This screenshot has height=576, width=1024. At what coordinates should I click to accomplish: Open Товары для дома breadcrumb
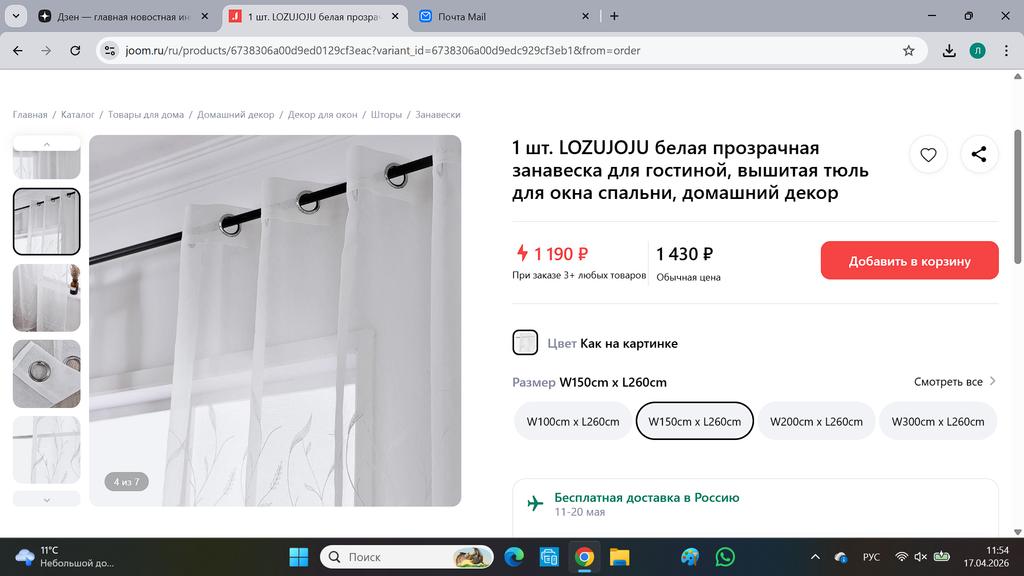(146, 115)
